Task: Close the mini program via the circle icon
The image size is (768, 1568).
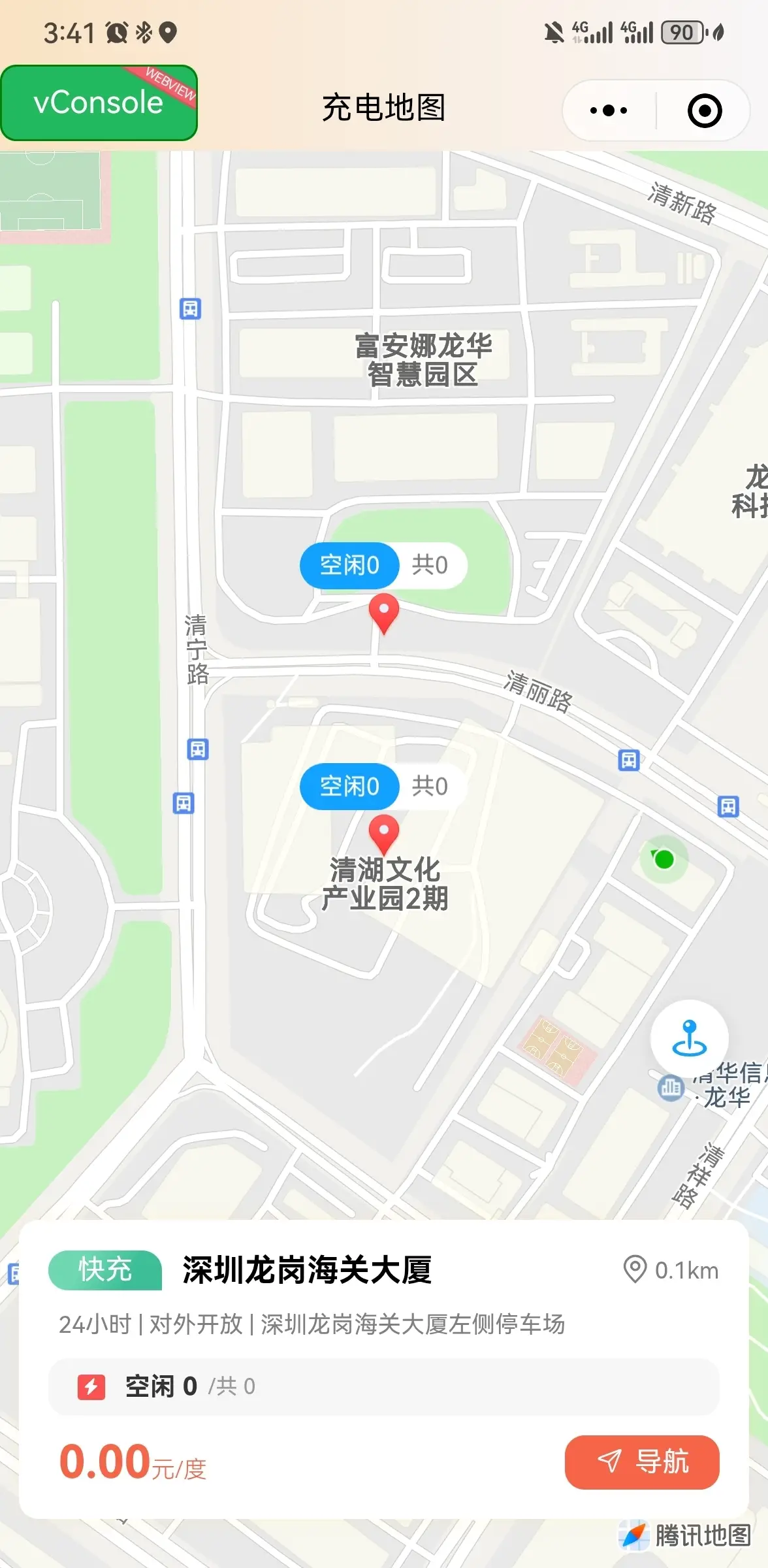Action: 705,110
